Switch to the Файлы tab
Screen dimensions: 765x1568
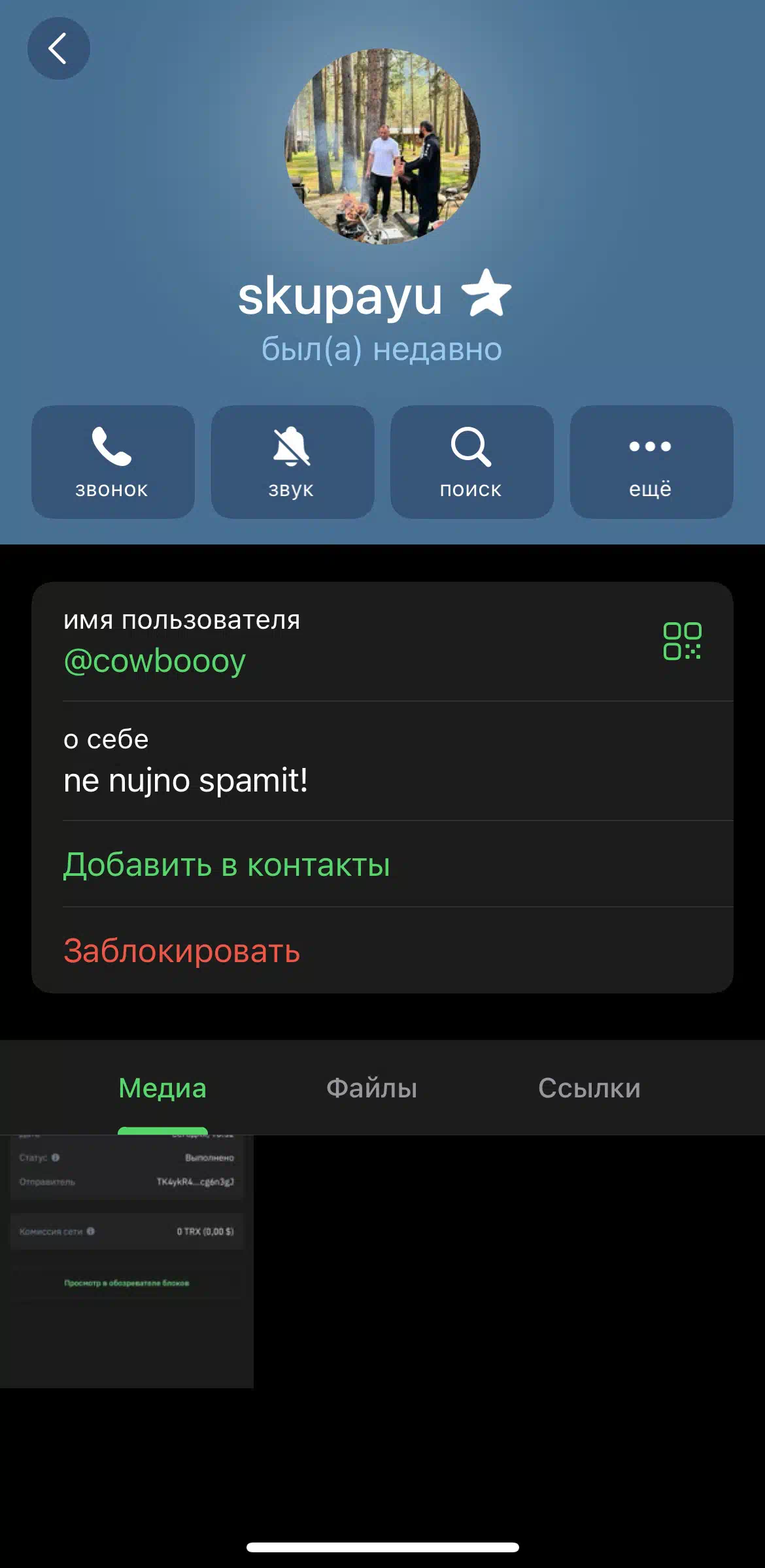point(371,1088)
